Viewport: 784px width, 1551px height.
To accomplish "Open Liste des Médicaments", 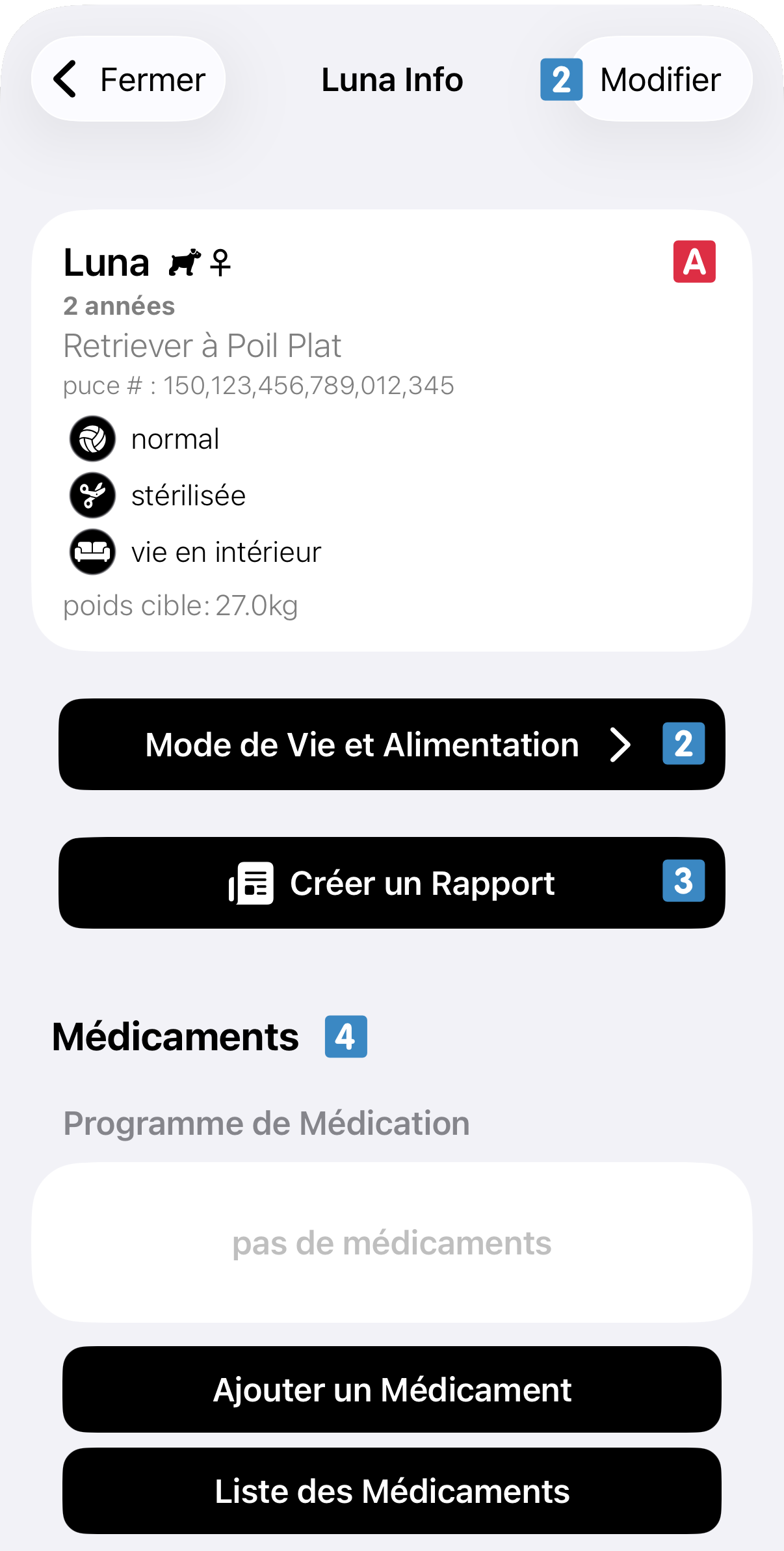I will (391, 1491).
